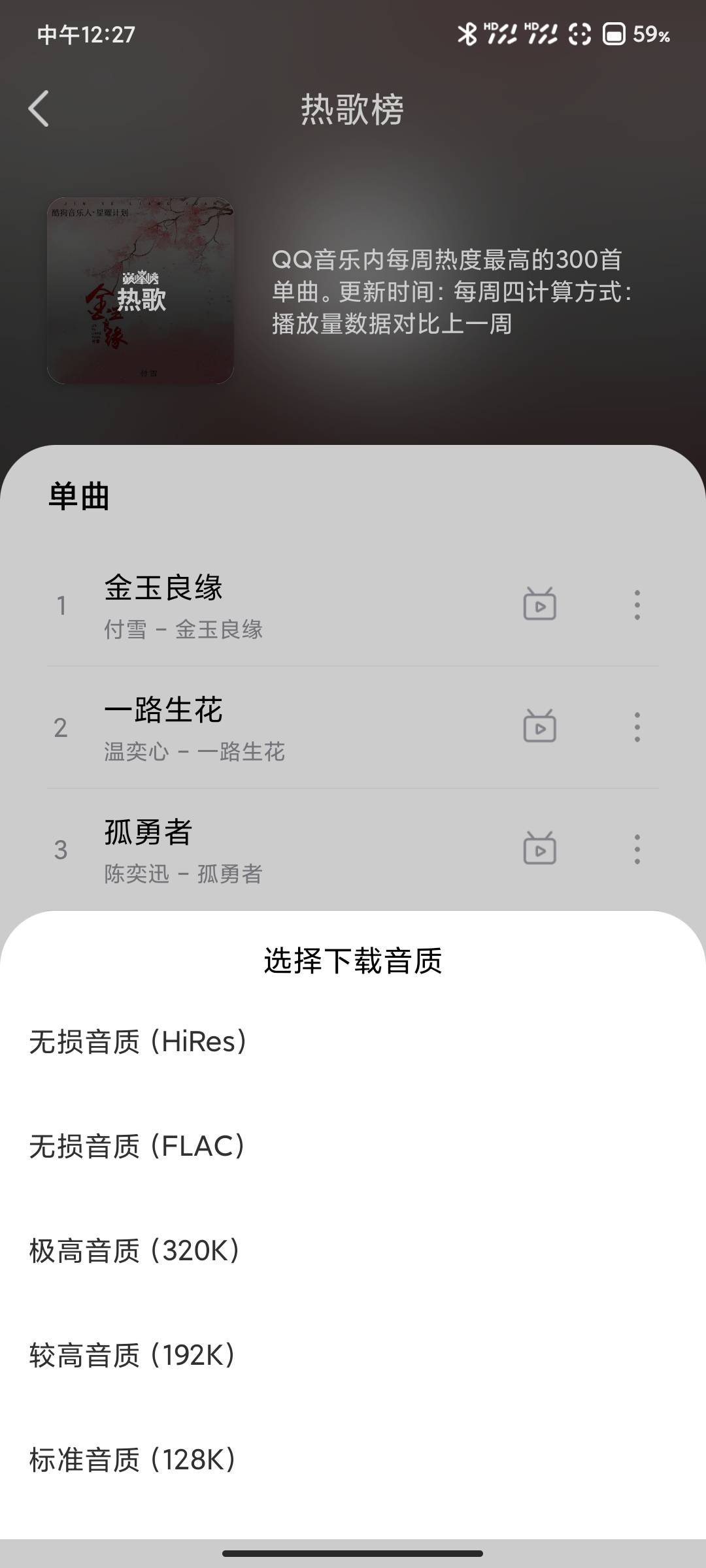Go back from the 热歌榜 page
This screenshot has width=706, height=1568.
pos(39,108)
